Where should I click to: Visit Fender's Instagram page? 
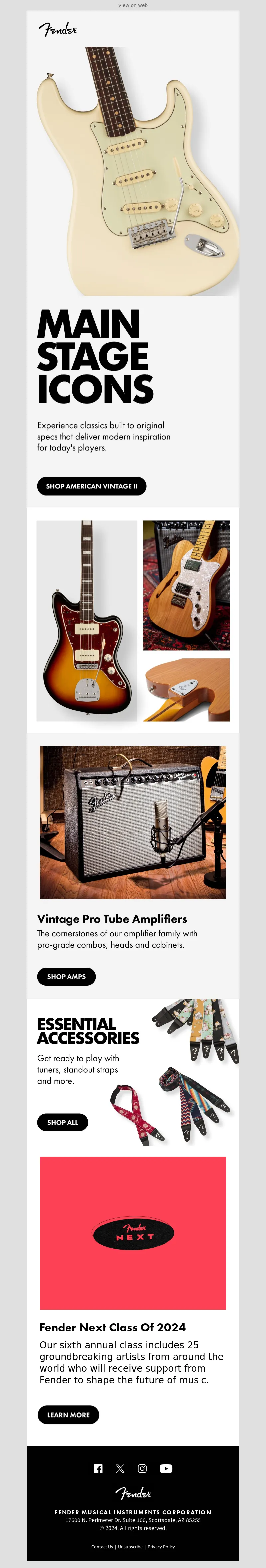pyautogui.click(x=142, y=1469)
